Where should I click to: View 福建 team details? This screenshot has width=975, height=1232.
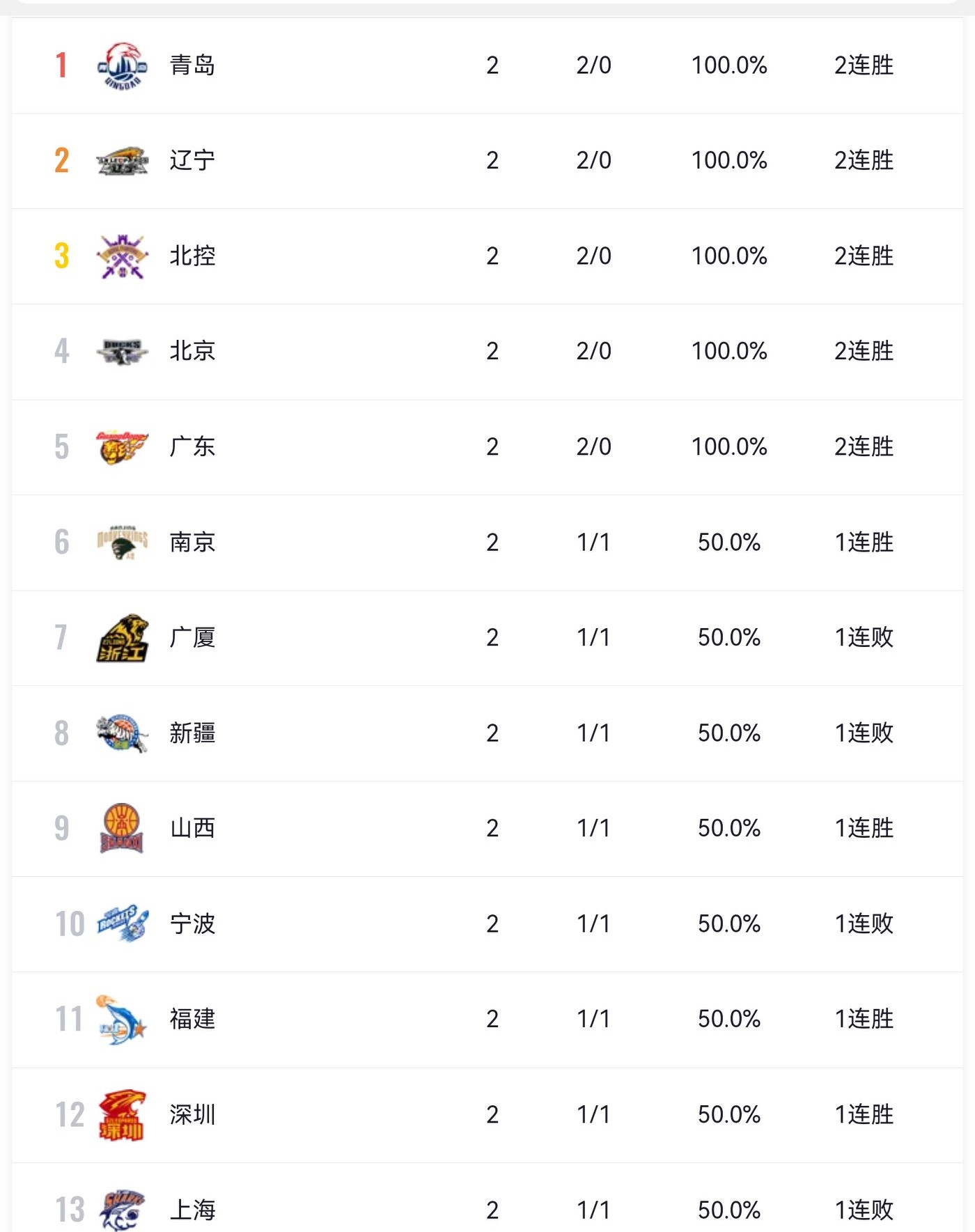coord(192,1019)
